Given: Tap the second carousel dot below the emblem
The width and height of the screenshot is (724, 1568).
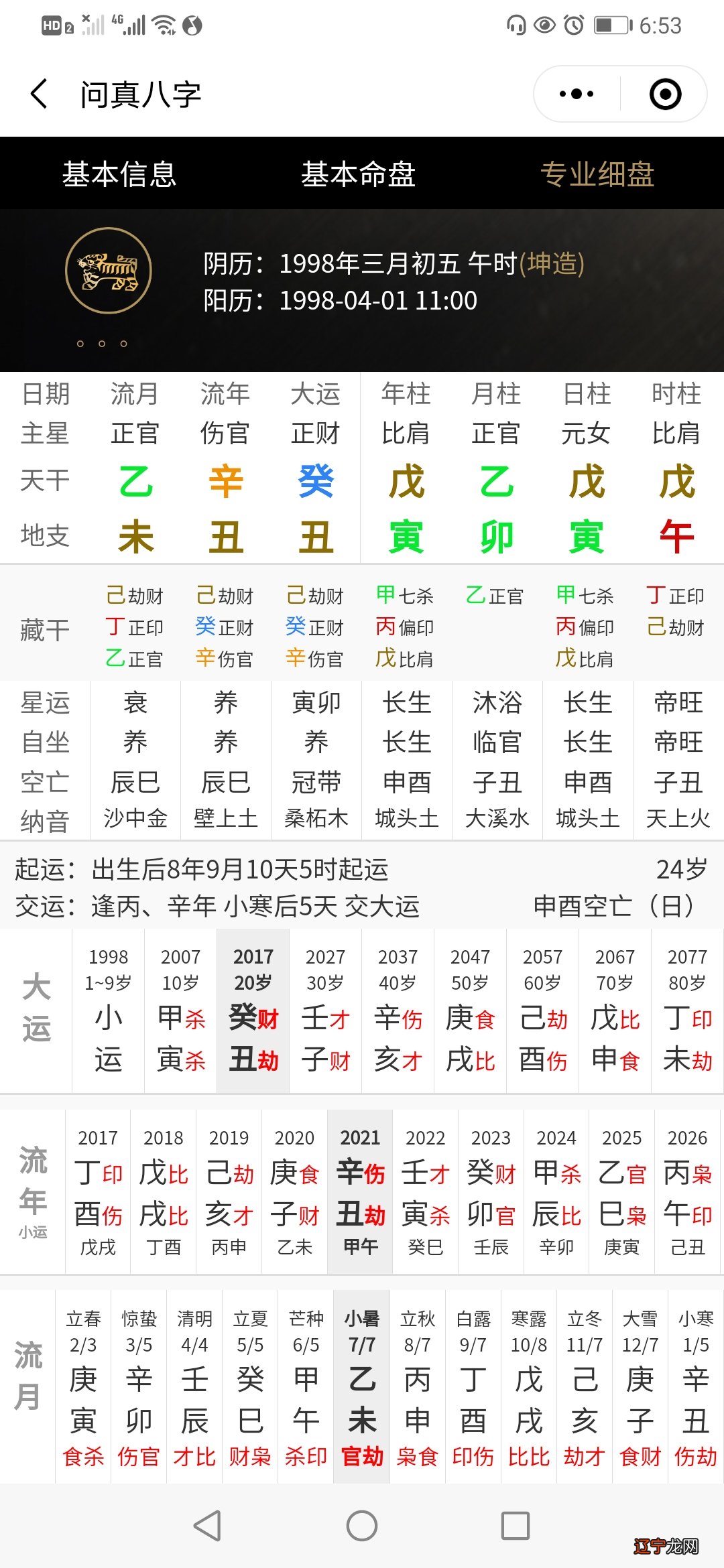Looking at the screenshot, I should point(102,344).
